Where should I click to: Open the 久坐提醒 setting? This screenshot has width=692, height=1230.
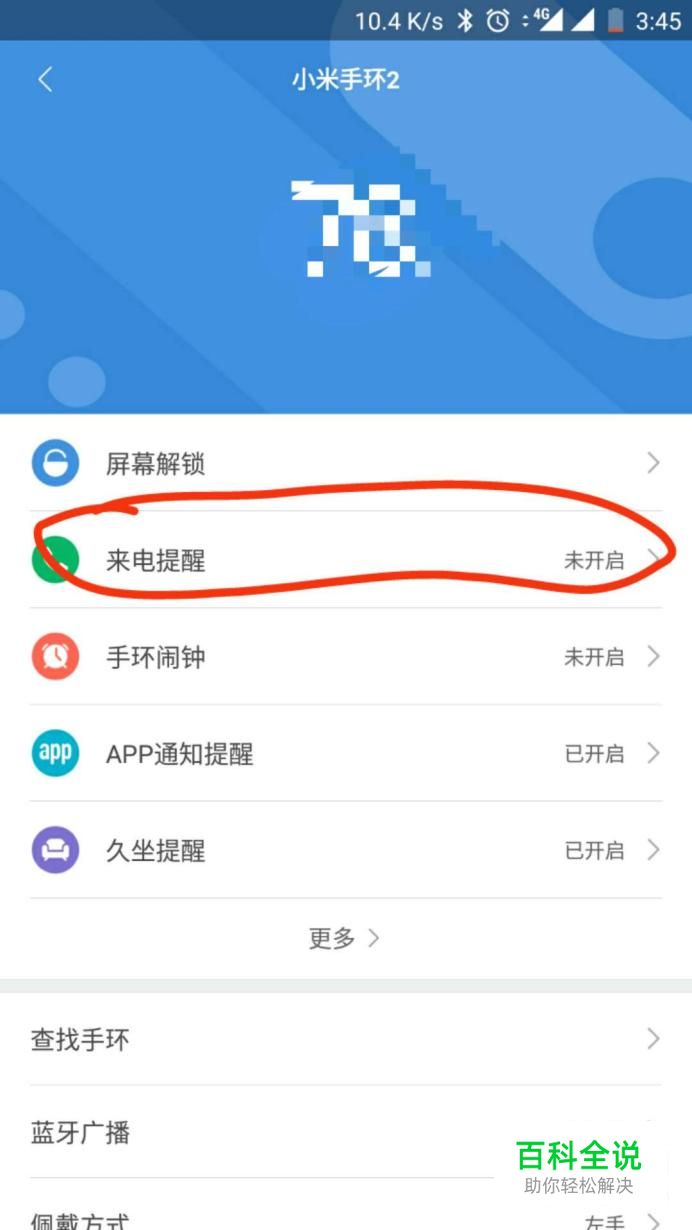pos(346,850)
